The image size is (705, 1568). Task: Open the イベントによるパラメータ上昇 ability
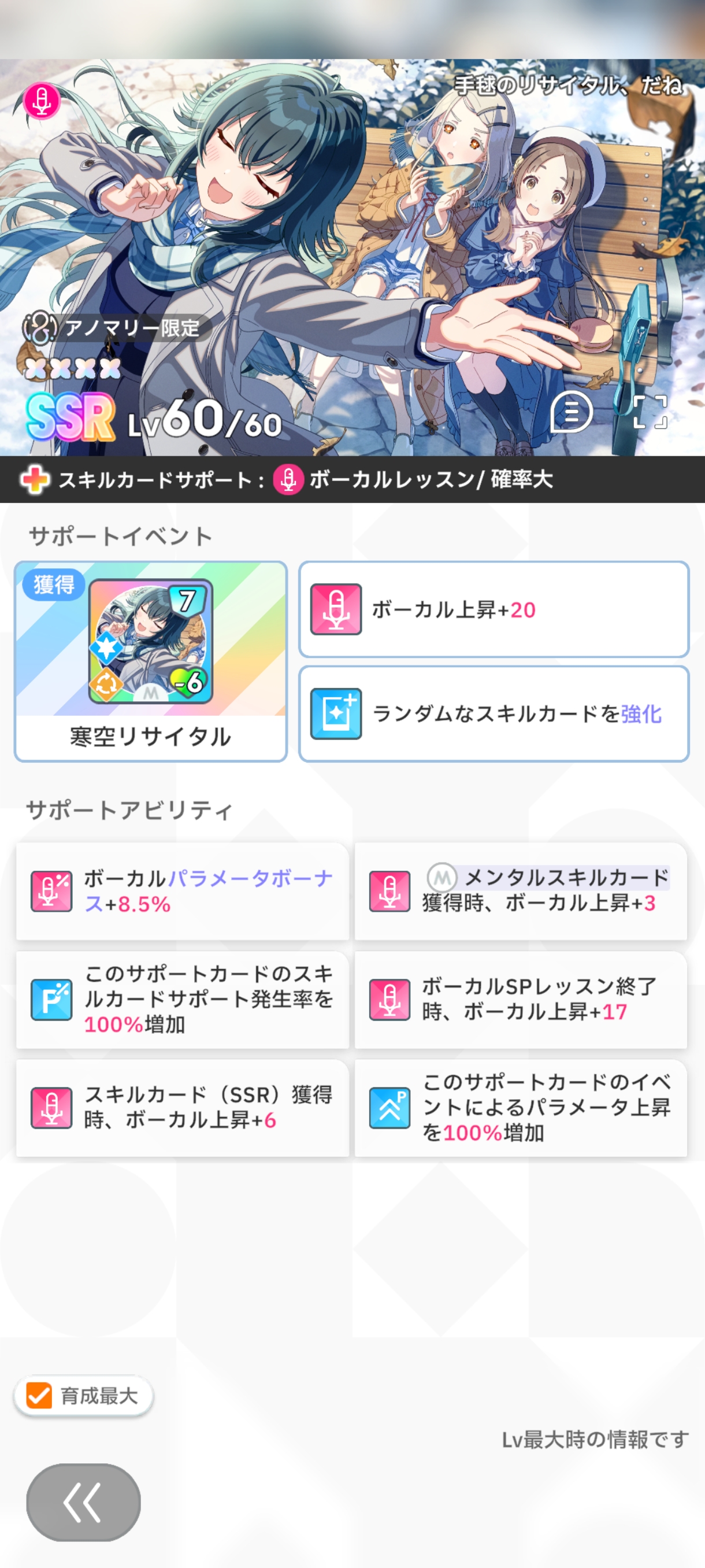(x=521, y=1108)
